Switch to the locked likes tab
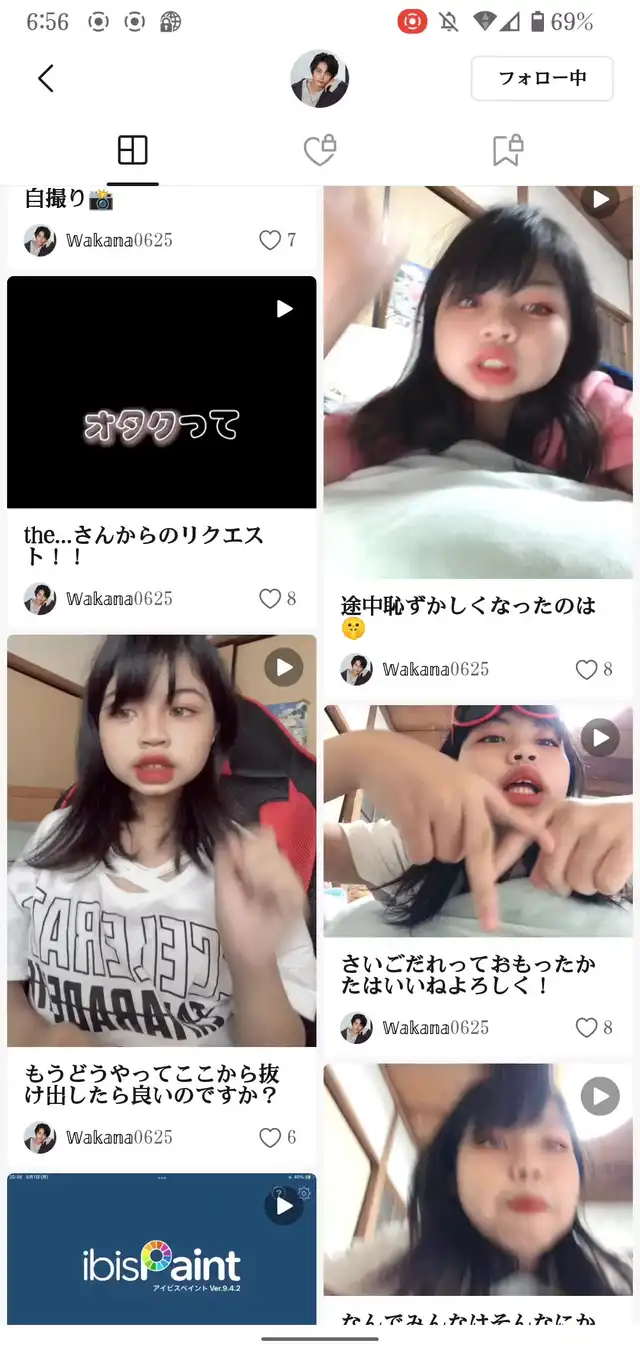 (x=320, y=151)
